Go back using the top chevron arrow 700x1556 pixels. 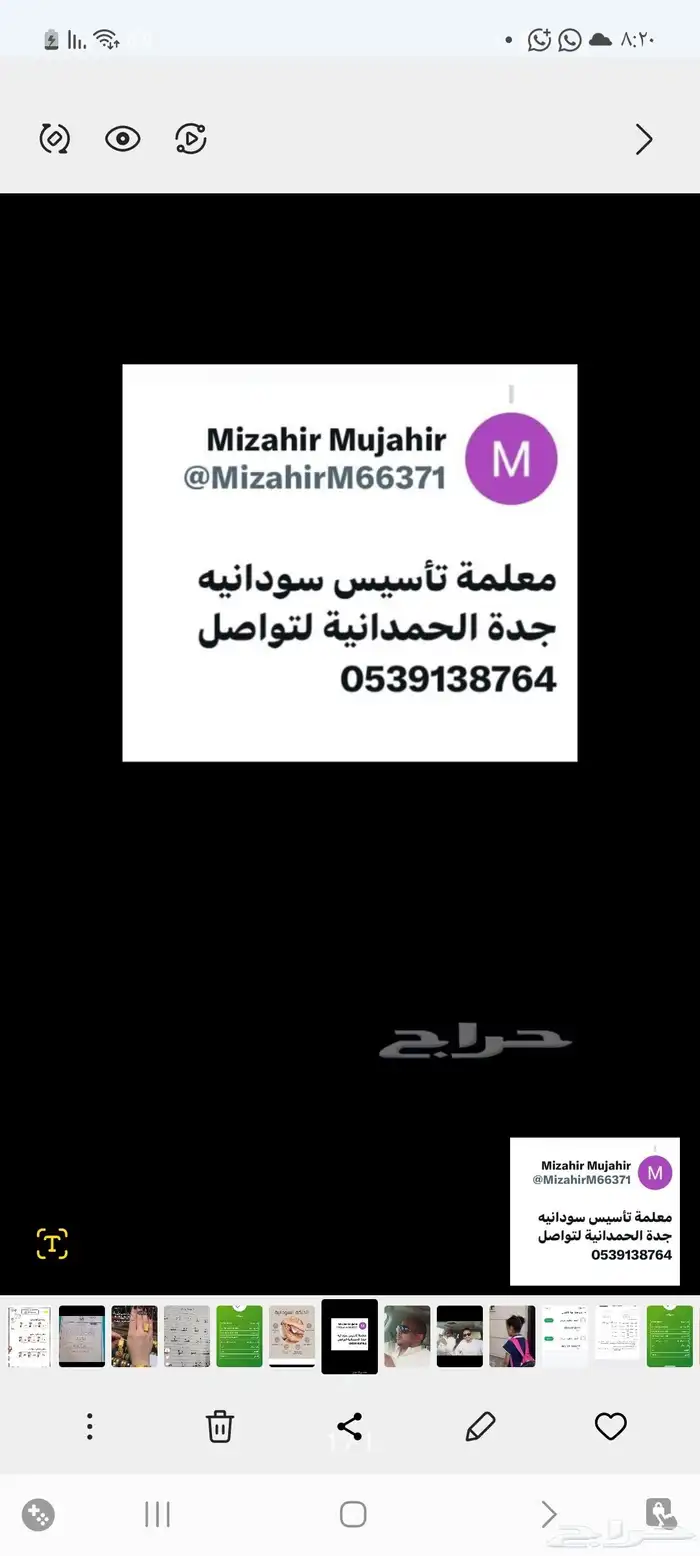click(x=644, y=140)
